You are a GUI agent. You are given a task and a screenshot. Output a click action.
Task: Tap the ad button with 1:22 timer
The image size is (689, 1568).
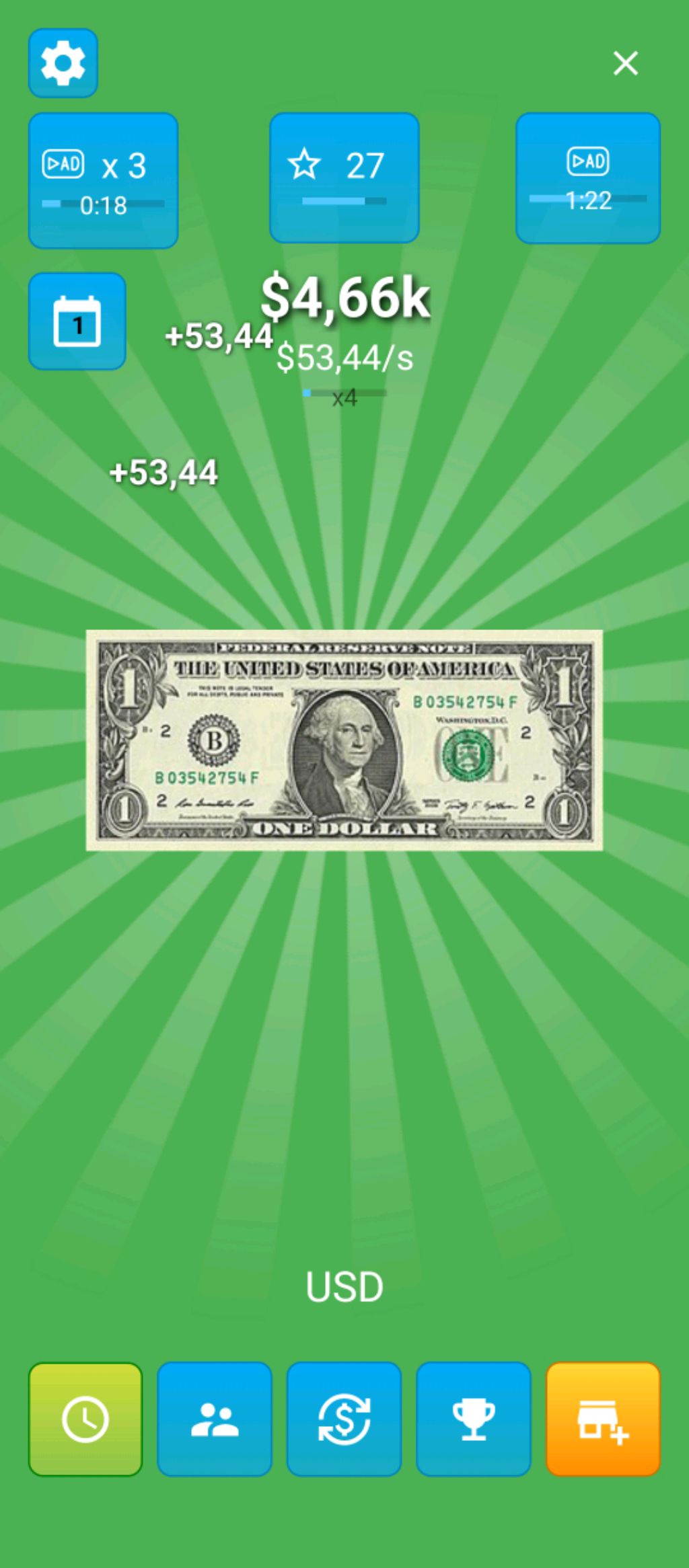coord(587,178)
